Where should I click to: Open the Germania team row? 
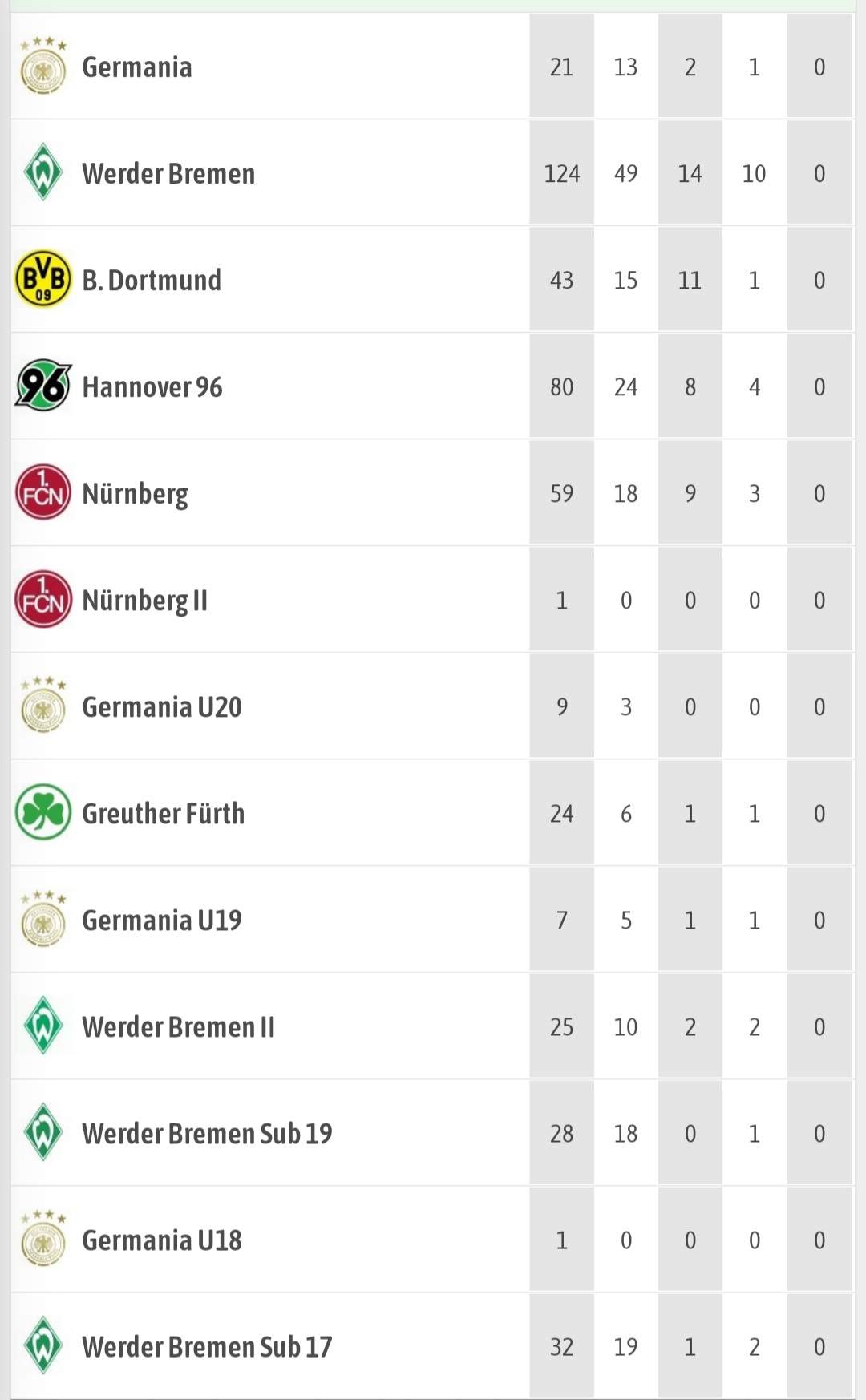coord(432,67)
